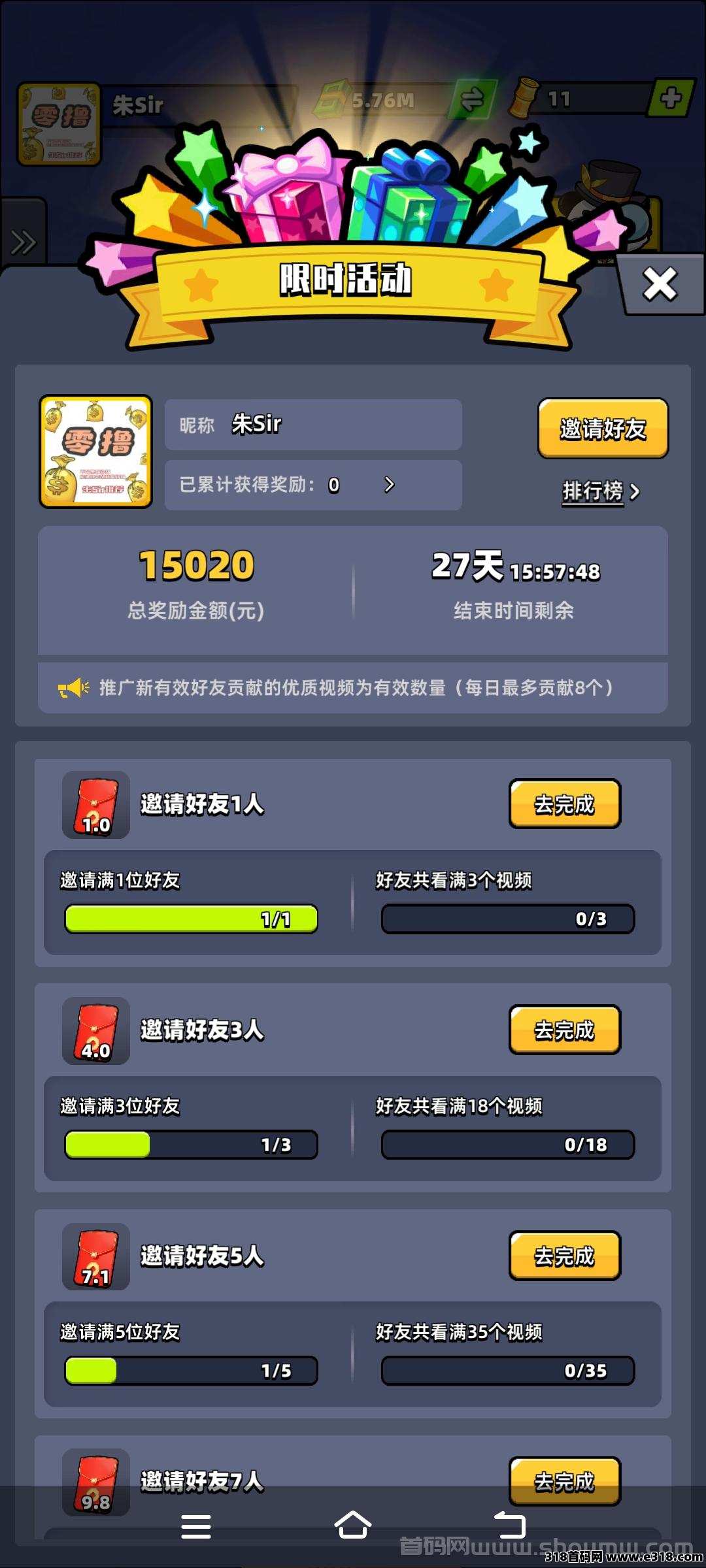The image size is (706, 1568).
Task: Tap 去完成 for 邀请好友1人
Action: coord(564,804)
